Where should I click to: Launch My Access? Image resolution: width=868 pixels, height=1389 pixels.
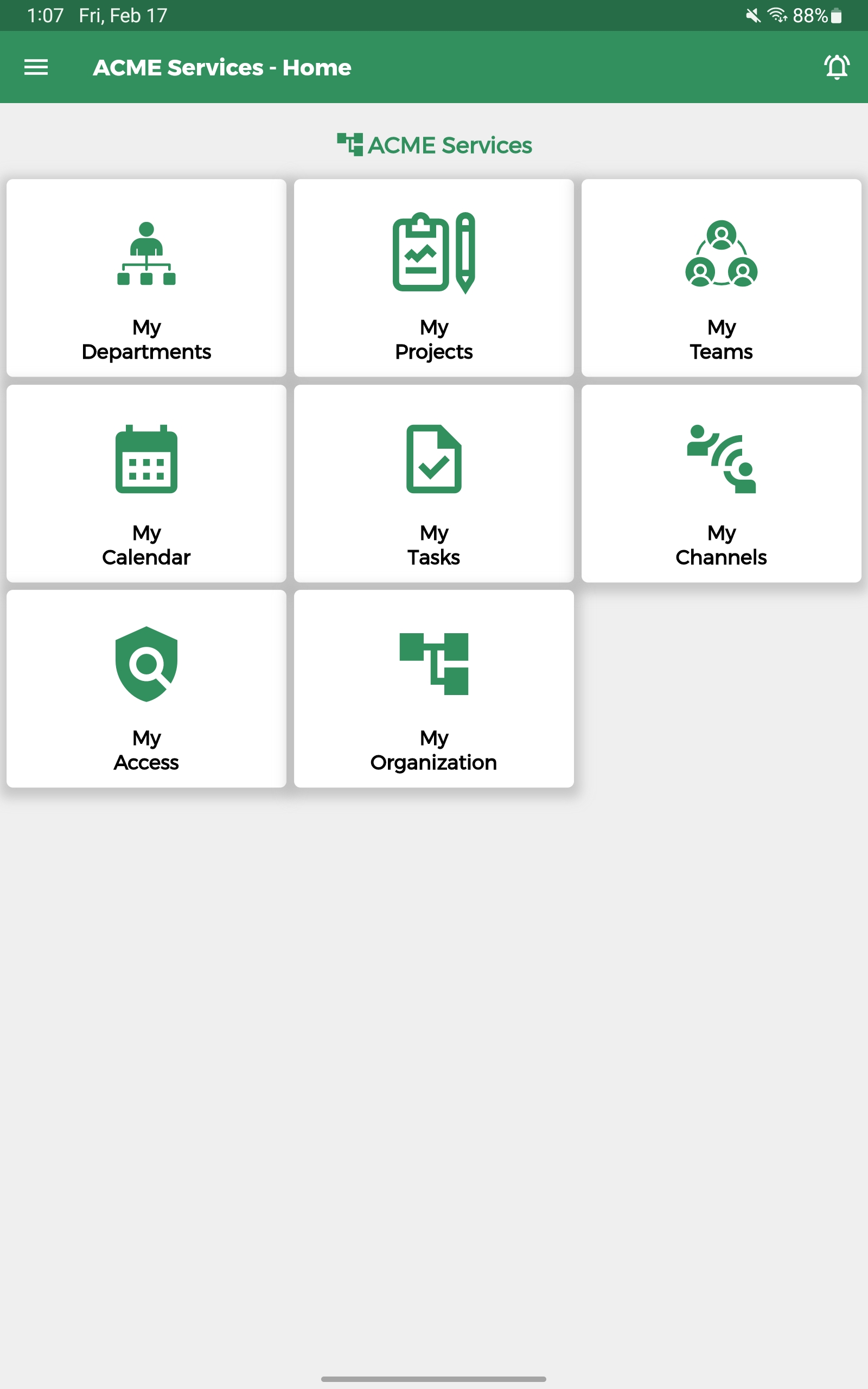146,688
